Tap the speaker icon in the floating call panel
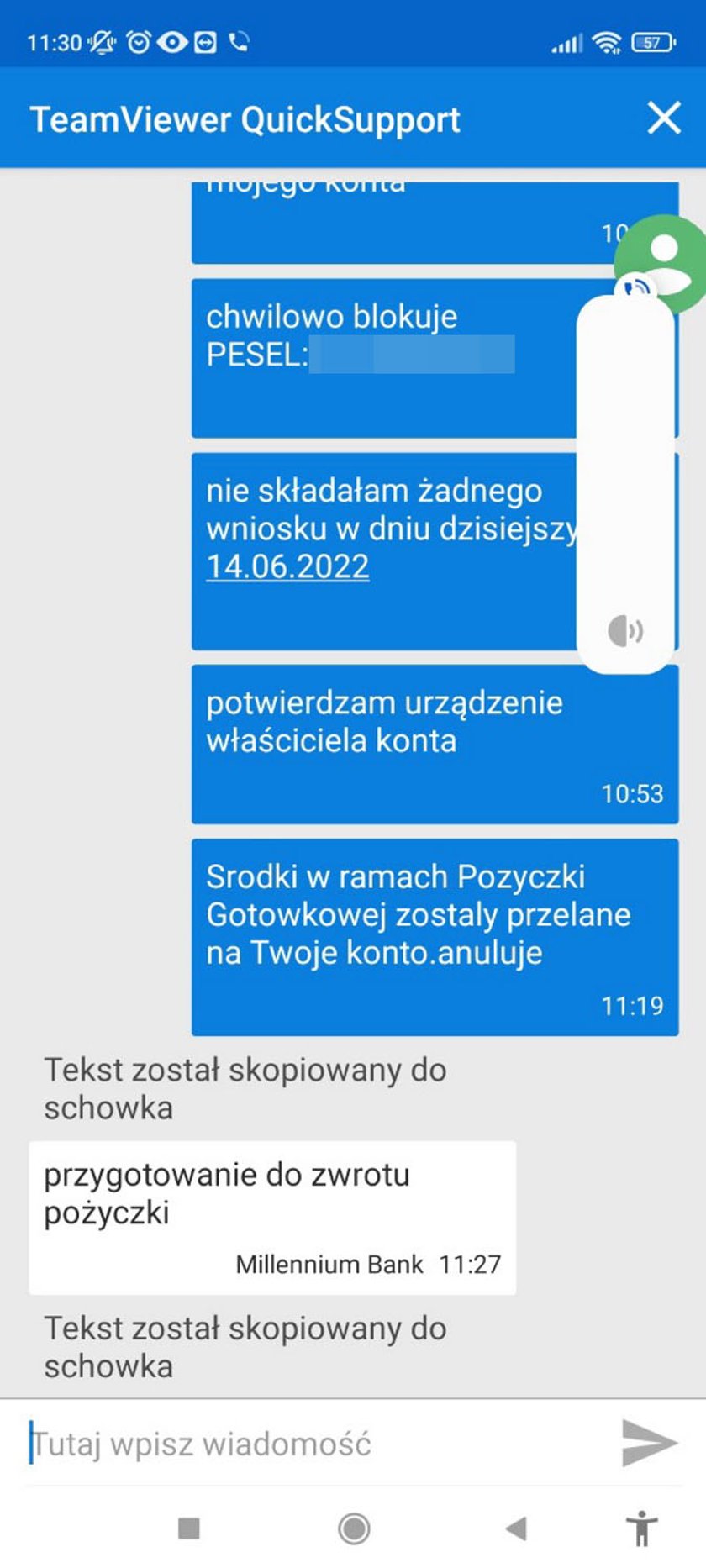This screenshot has width=706, height=1568. 625,630
